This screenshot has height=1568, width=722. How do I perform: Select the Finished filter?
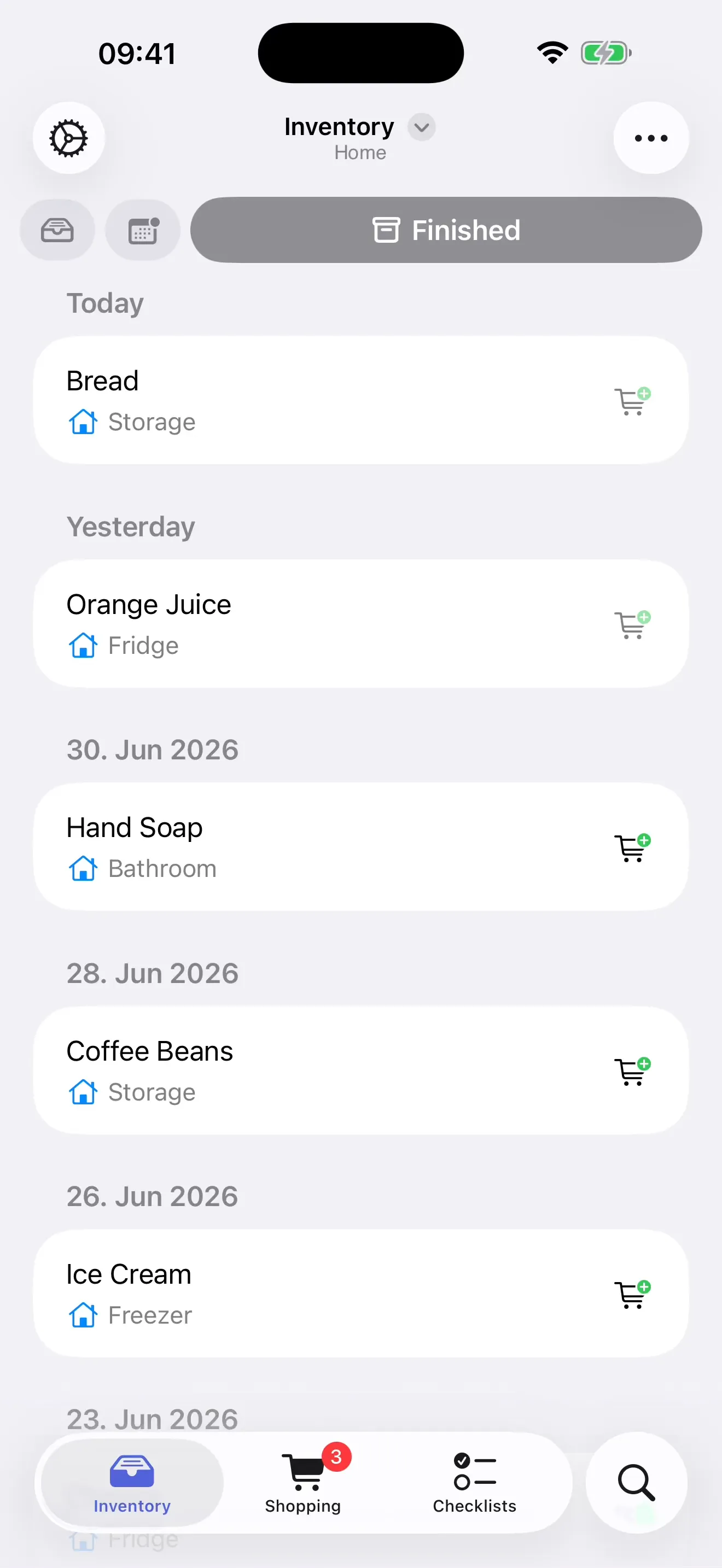pyautogui.click(x=446, y=230)
